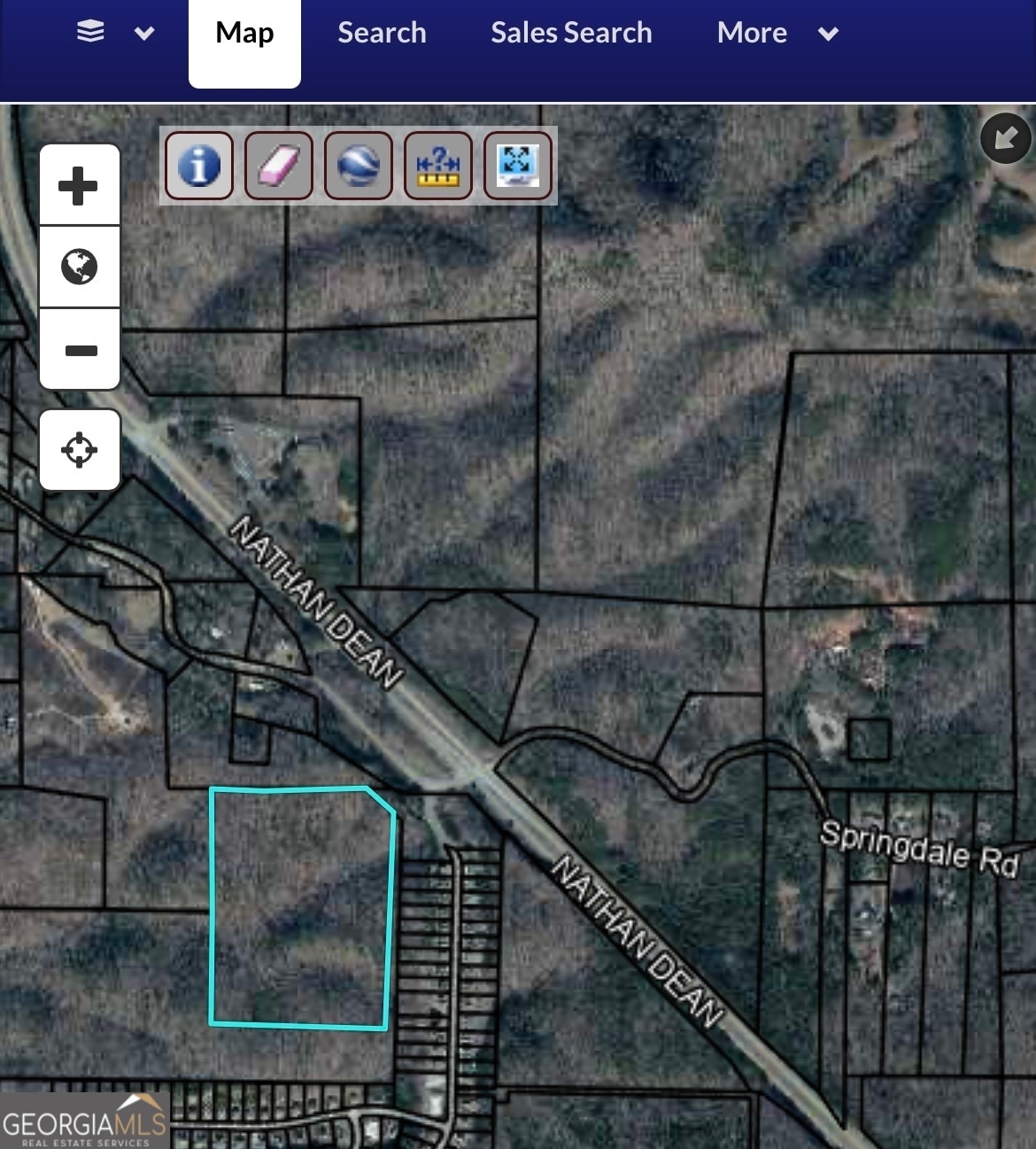Open the Search tab

click(x=382, y=33)
